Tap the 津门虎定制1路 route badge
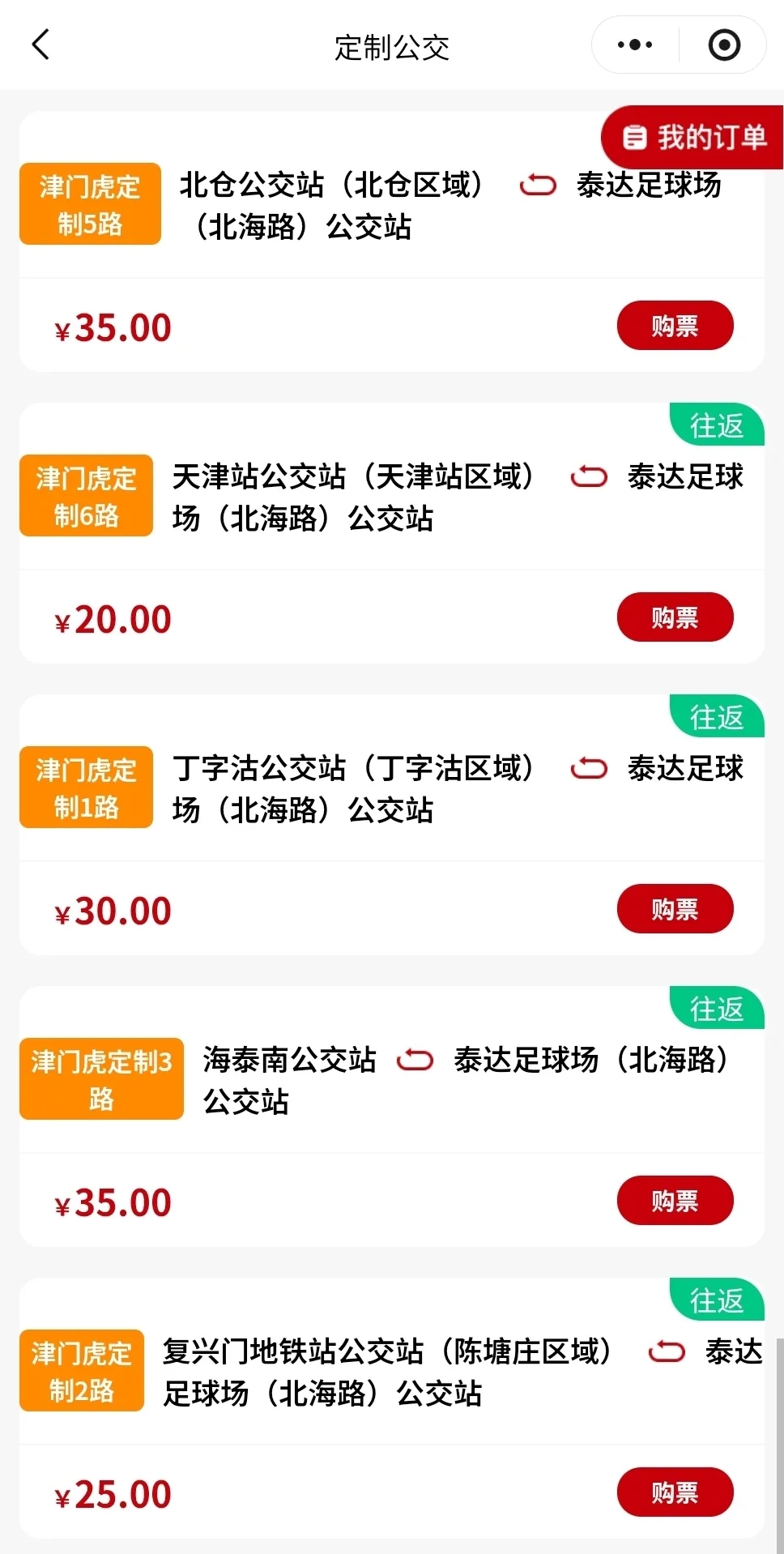The height and width of the screenshot is (1554, 784). point(85,787)
